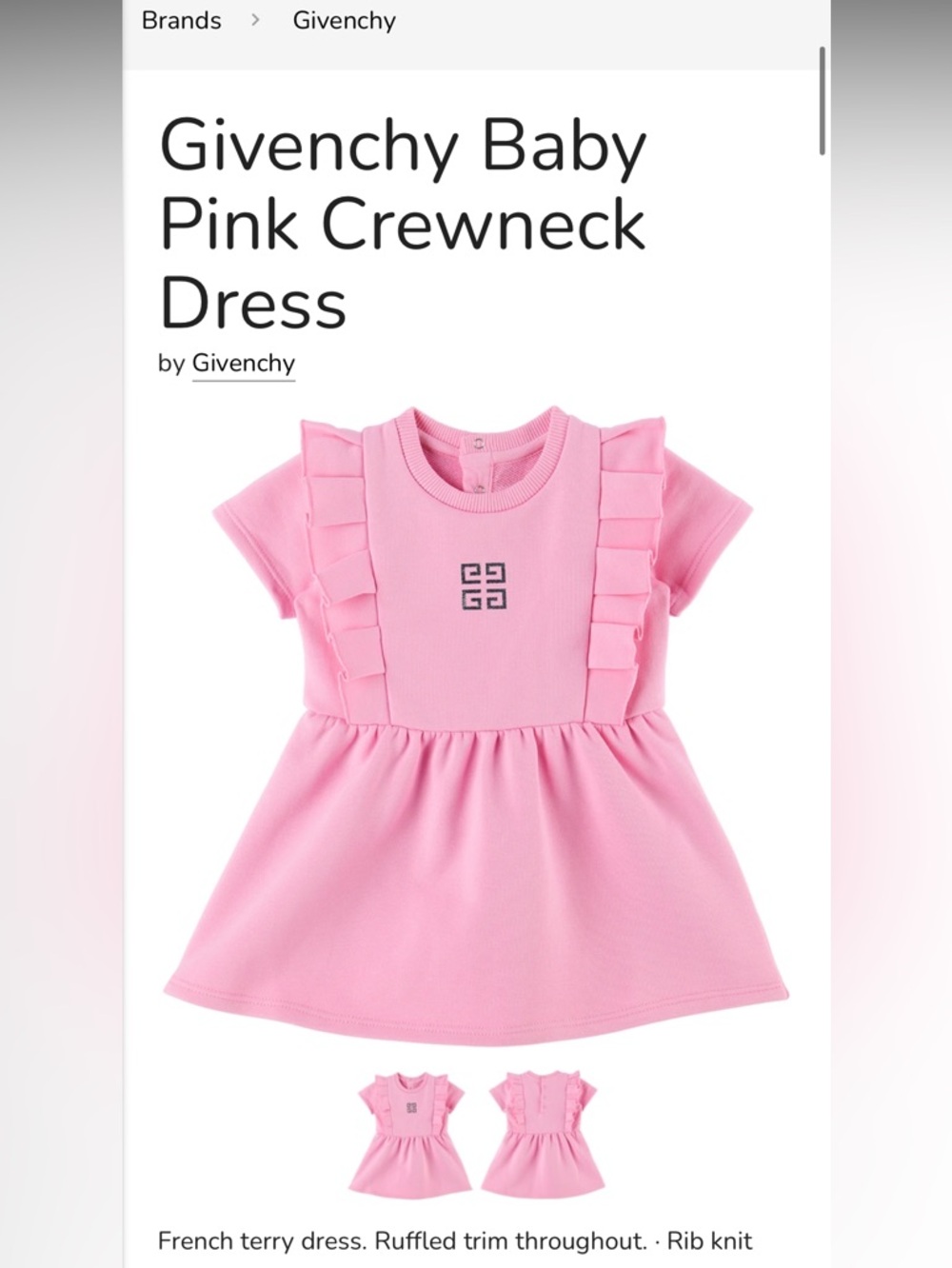Click 'Givenchy' text in the breadcrumb trail
Image resolution: width=952 pixels, height=1268 pixels.
[x=345, y=20]
